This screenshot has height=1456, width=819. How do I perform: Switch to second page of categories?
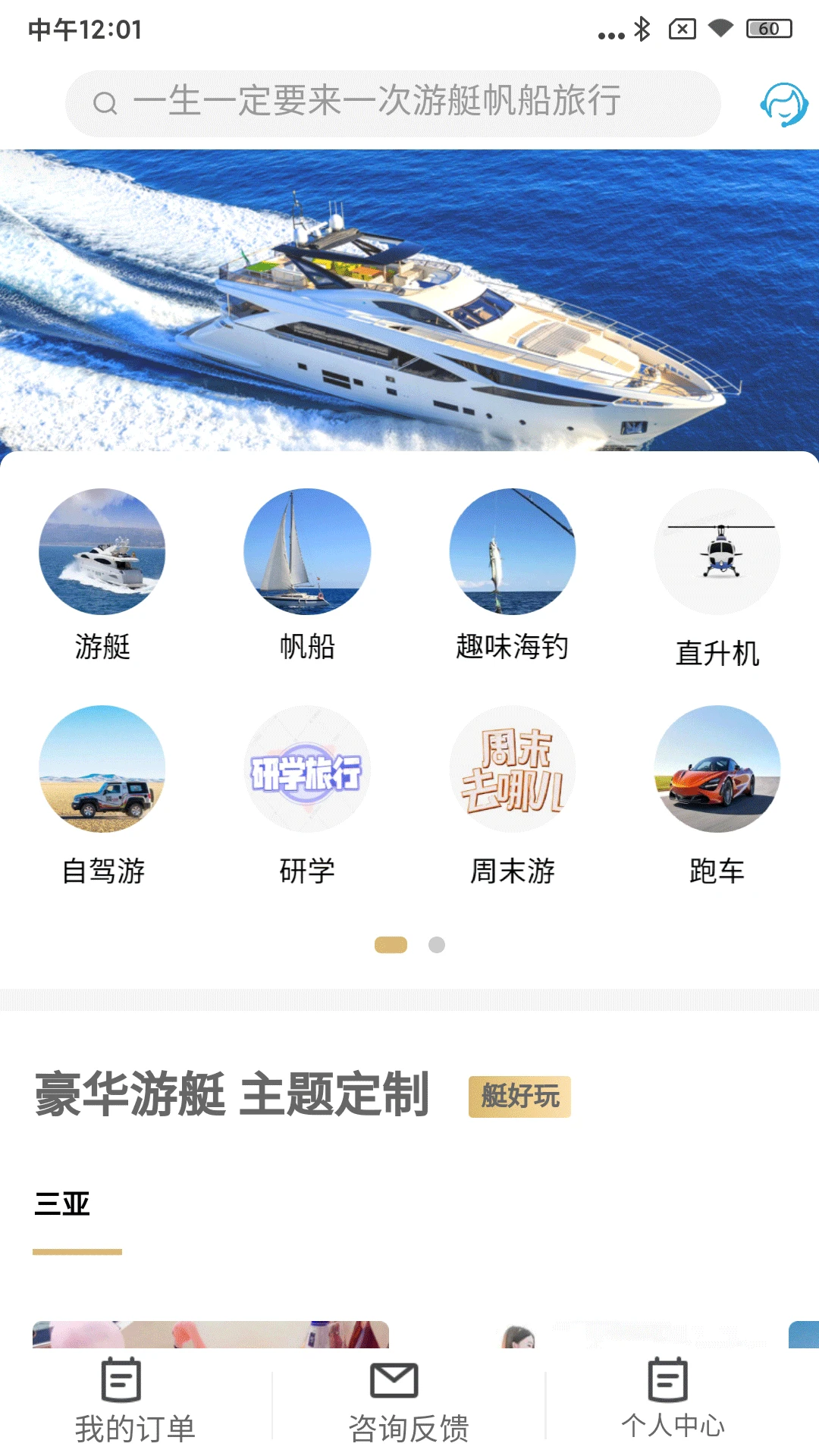click(437, 946)
